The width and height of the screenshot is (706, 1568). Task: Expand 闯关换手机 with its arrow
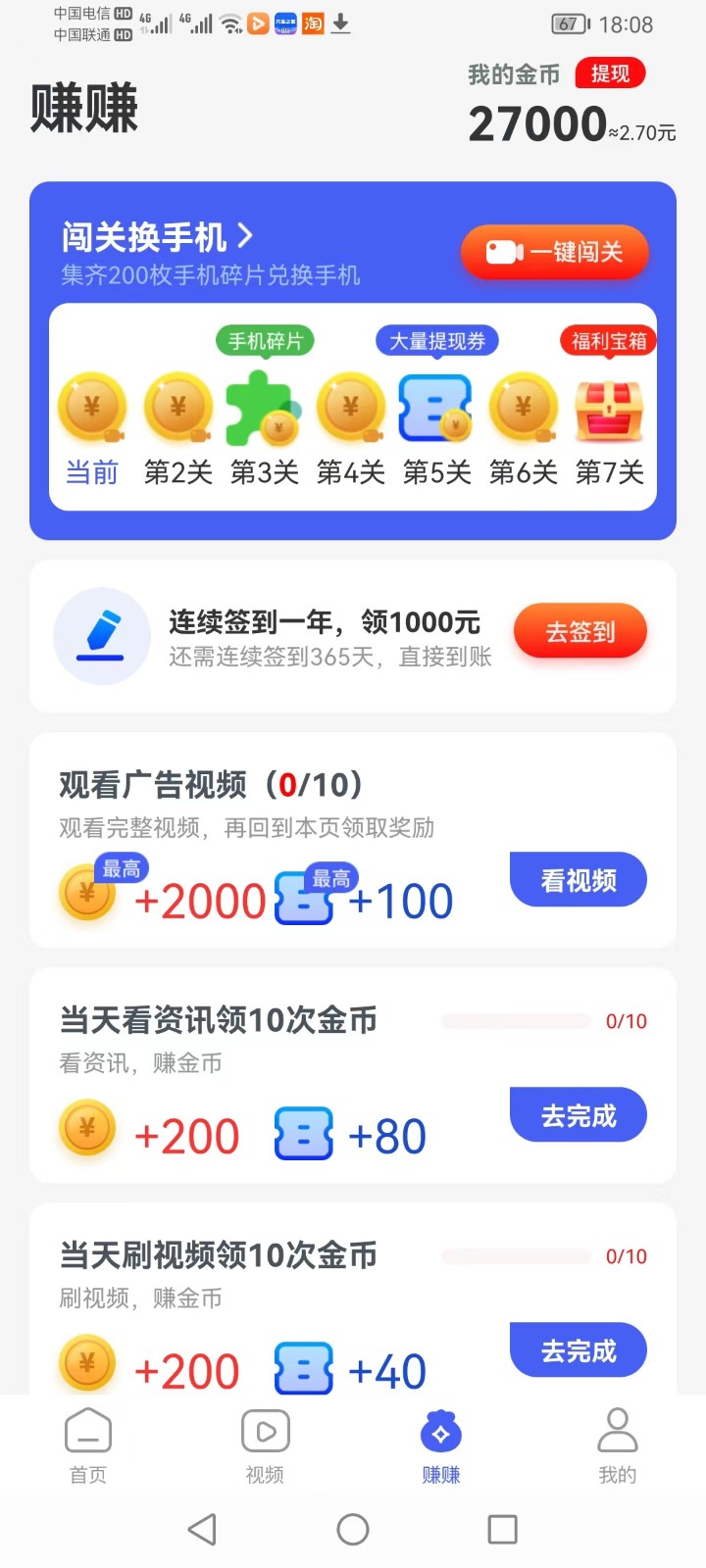242,236
